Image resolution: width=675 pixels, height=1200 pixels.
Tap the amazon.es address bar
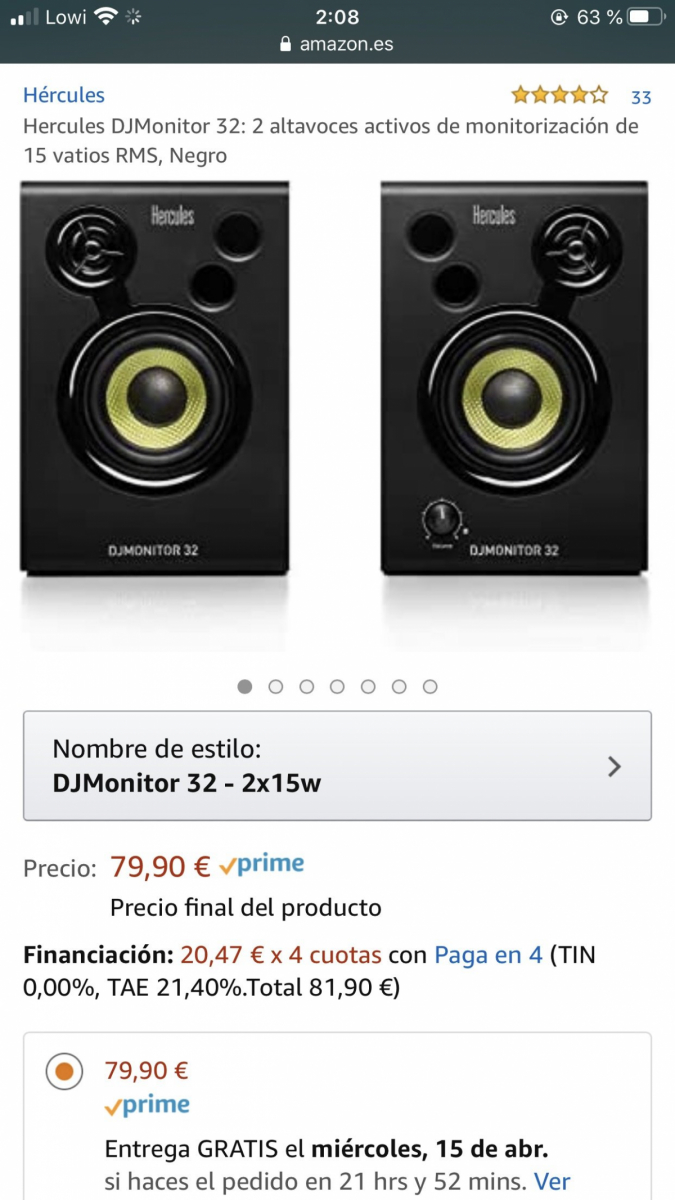tap(337, 44)
